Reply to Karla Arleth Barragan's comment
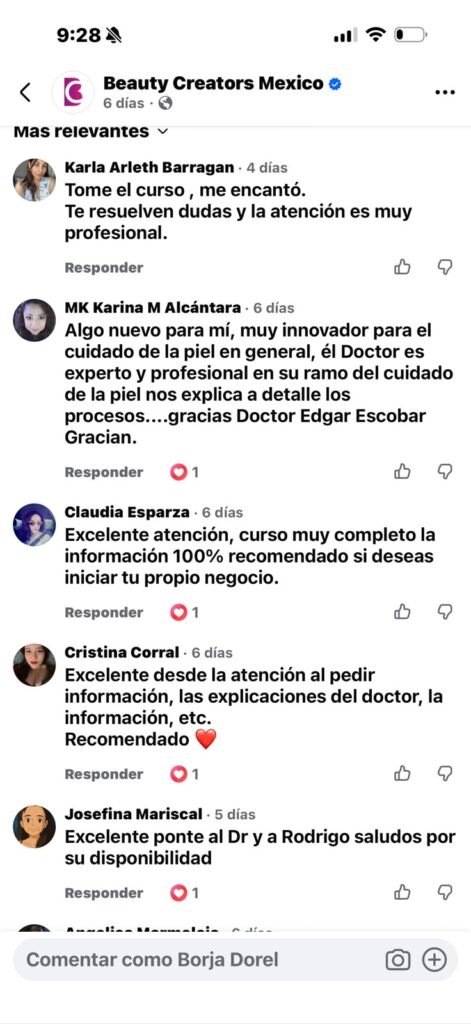Viewport: 471px width, 1024px height. pyautogui.click(x=104, y=268)
